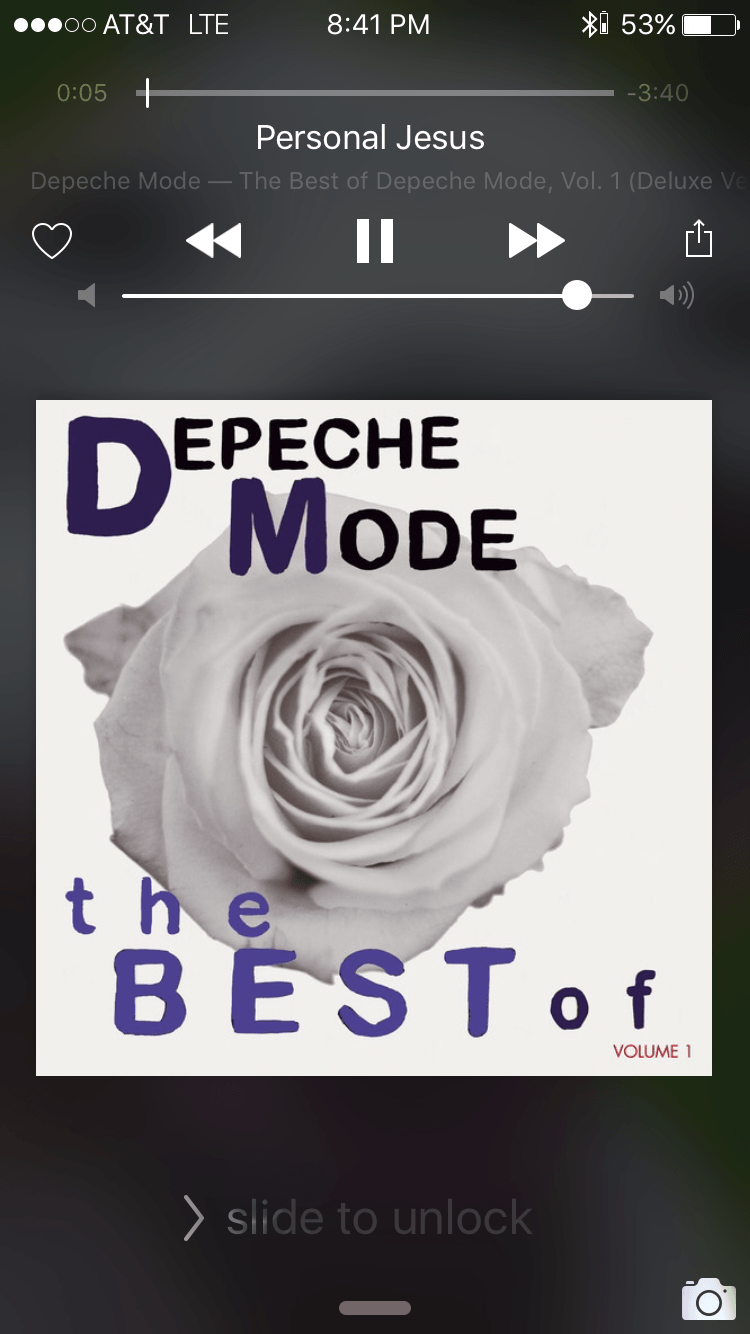The height and width of the screenshot is (1334, 750).
Task: Tap the camera shortcut icon
Action: [x=708, y=1299]
